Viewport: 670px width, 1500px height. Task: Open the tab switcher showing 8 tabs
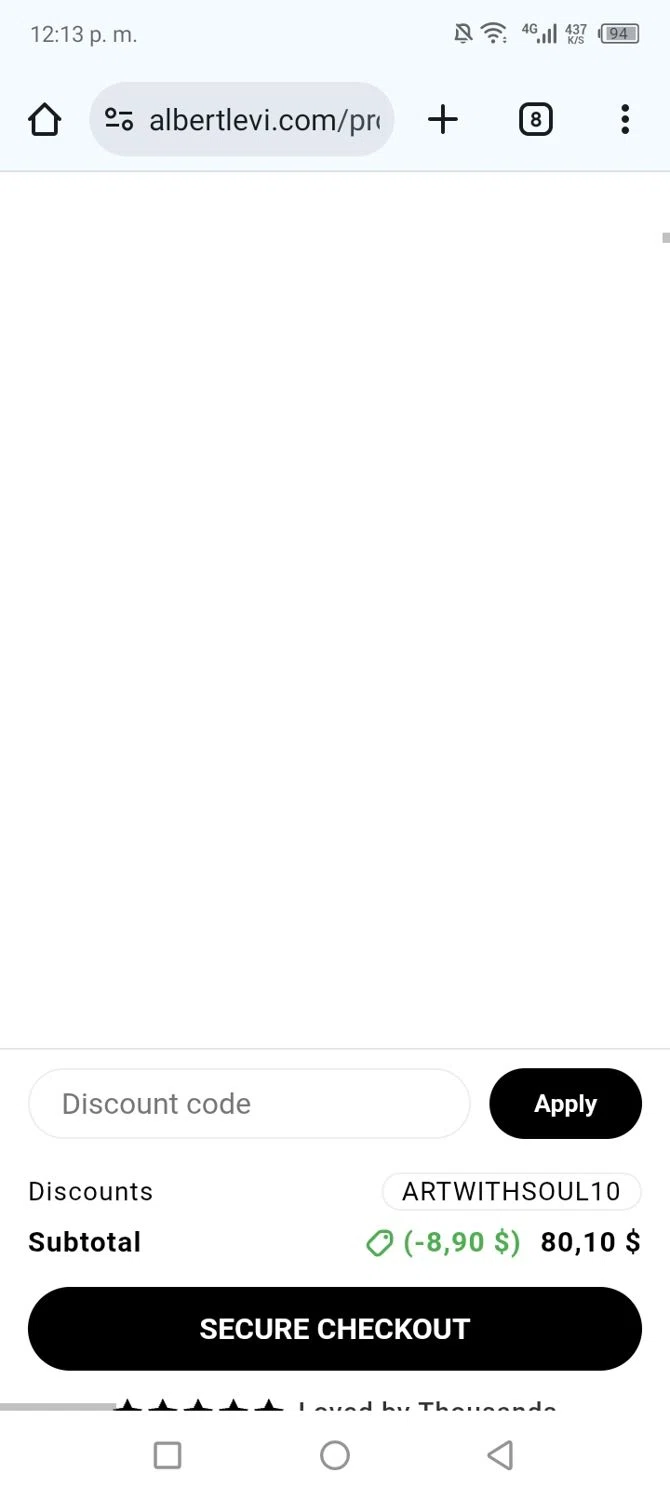point(535,120)
